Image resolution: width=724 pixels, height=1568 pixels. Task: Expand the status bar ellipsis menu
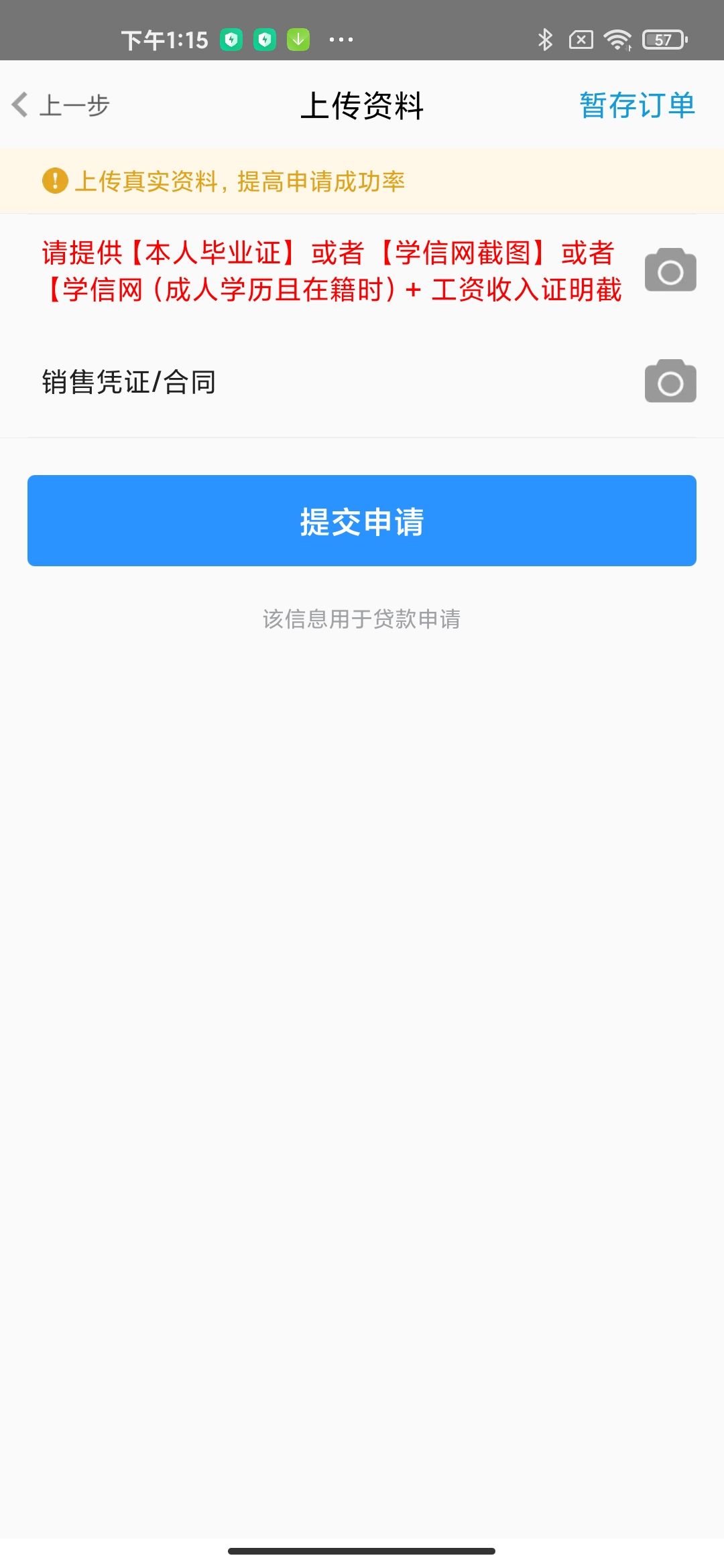(x=341, y=40)
